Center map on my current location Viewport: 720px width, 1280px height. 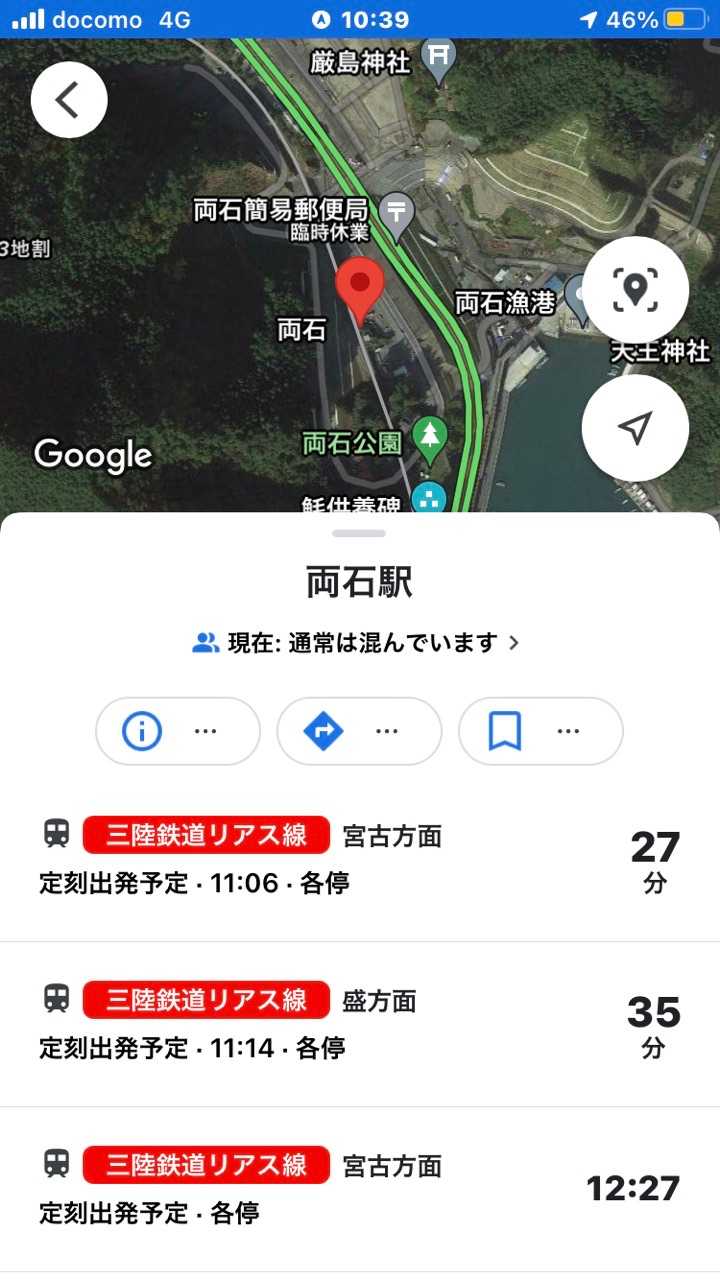pos(635,428)
